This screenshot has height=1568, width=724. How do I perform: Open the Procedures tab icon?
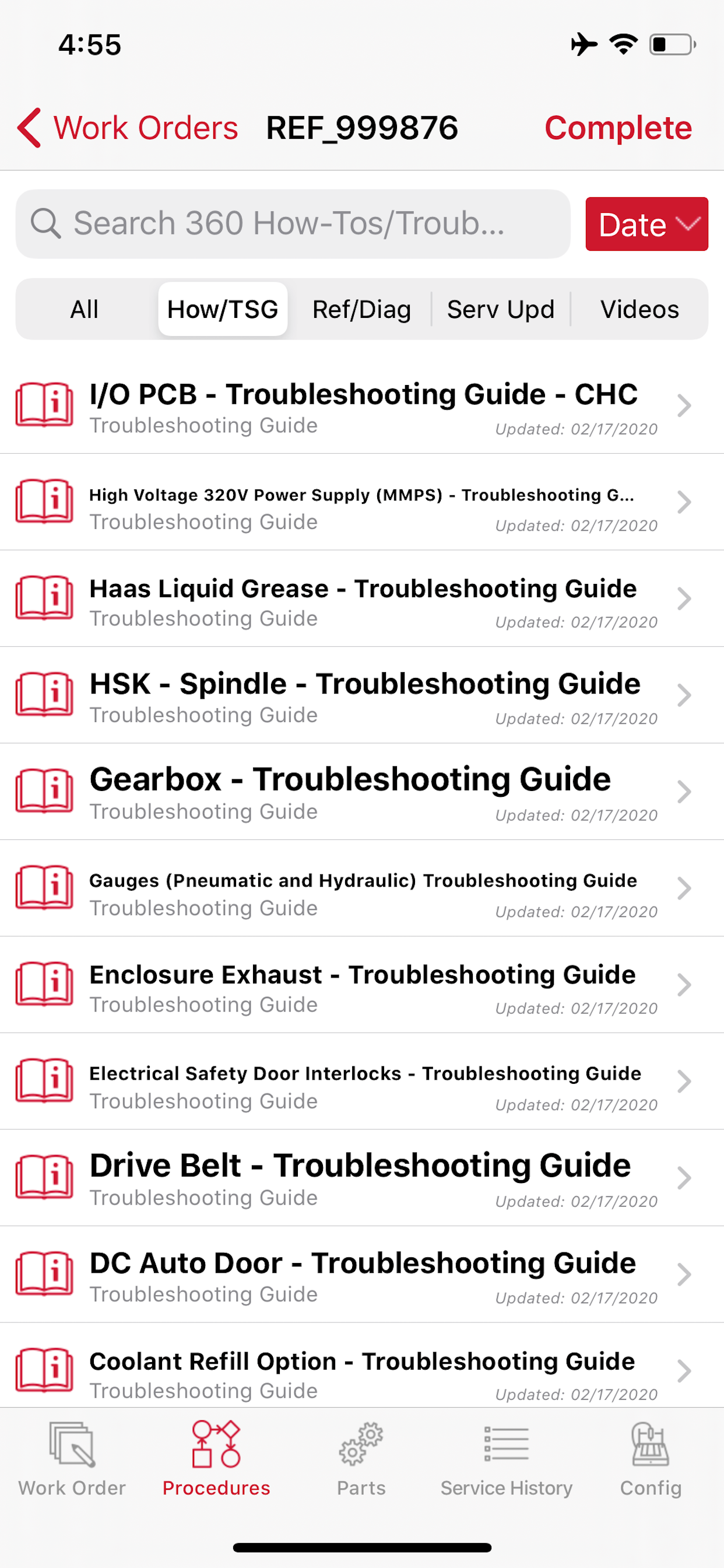216,1458
